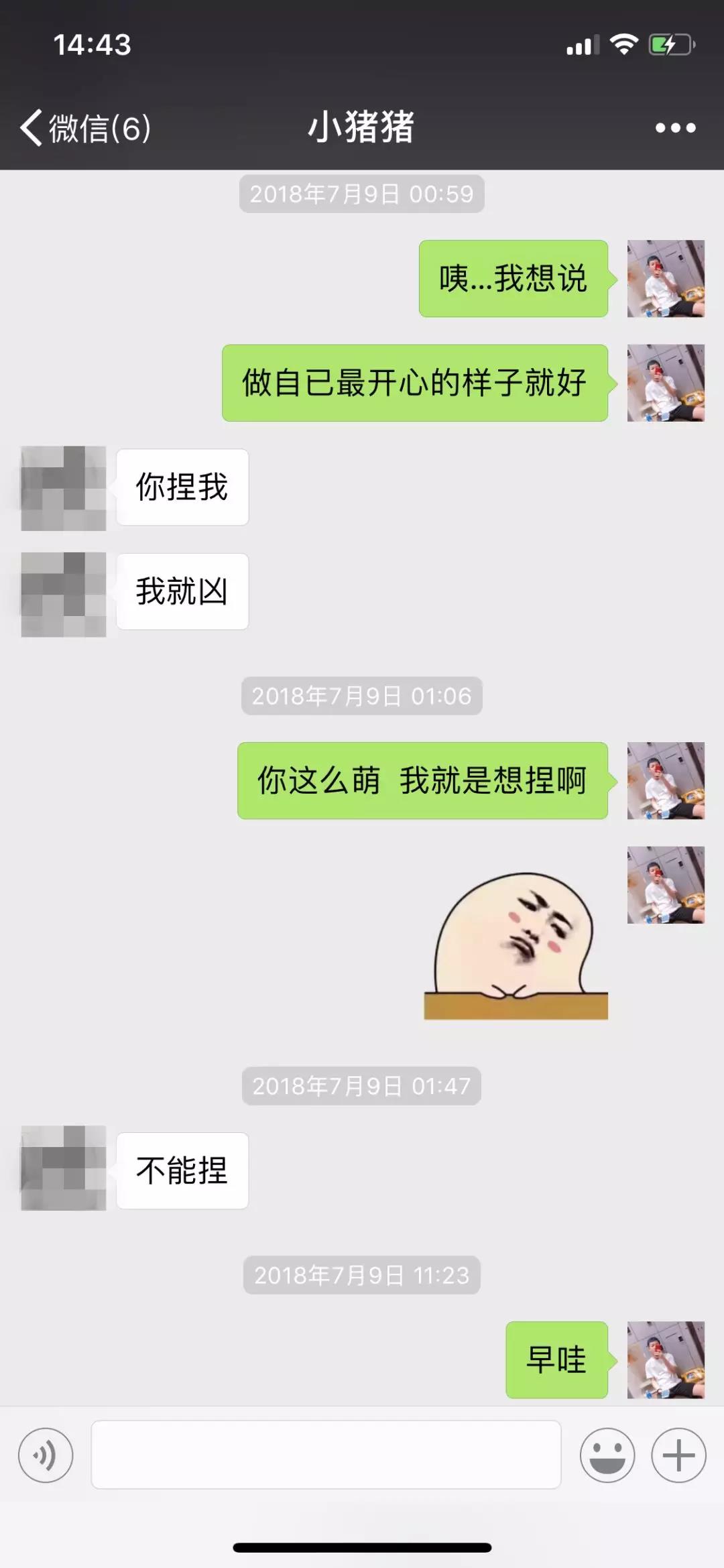This screenshot has width=724, height=1568.
Task: Tap the blurred avatar beside 不能捏
Action: coord(64,1168)
